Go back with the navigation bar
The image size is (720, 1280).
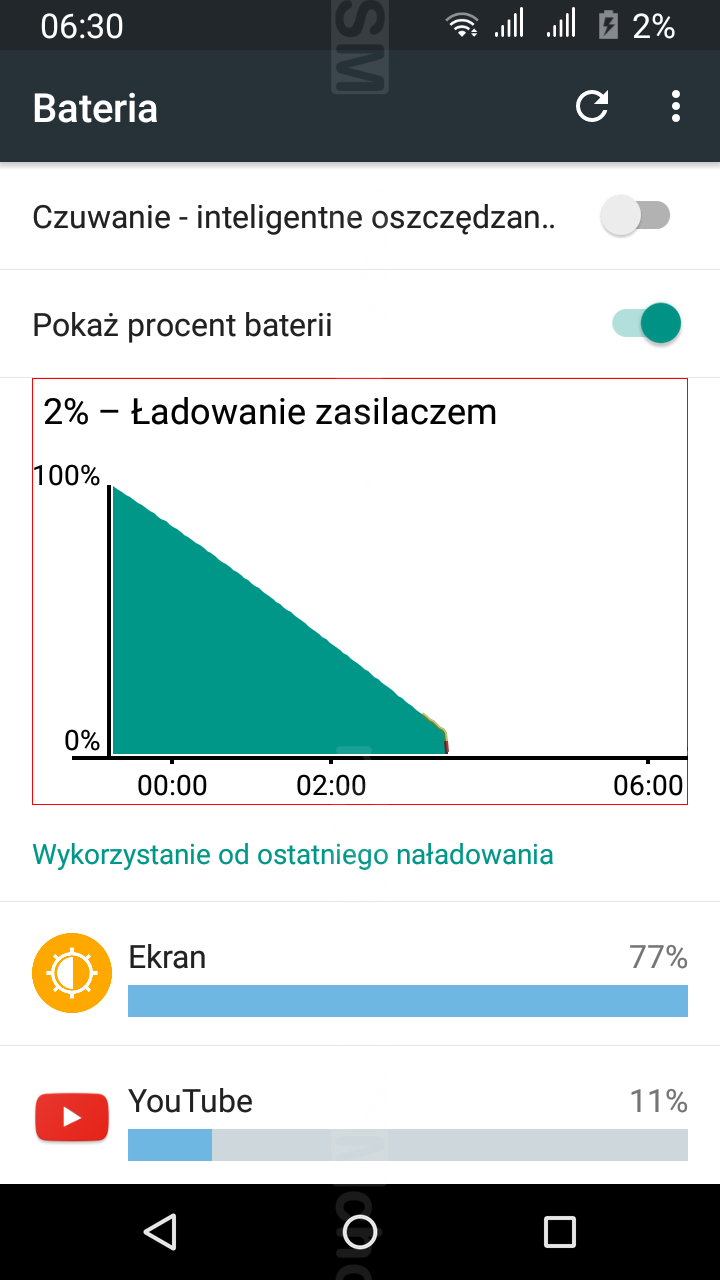click(x=160, y=1232)
